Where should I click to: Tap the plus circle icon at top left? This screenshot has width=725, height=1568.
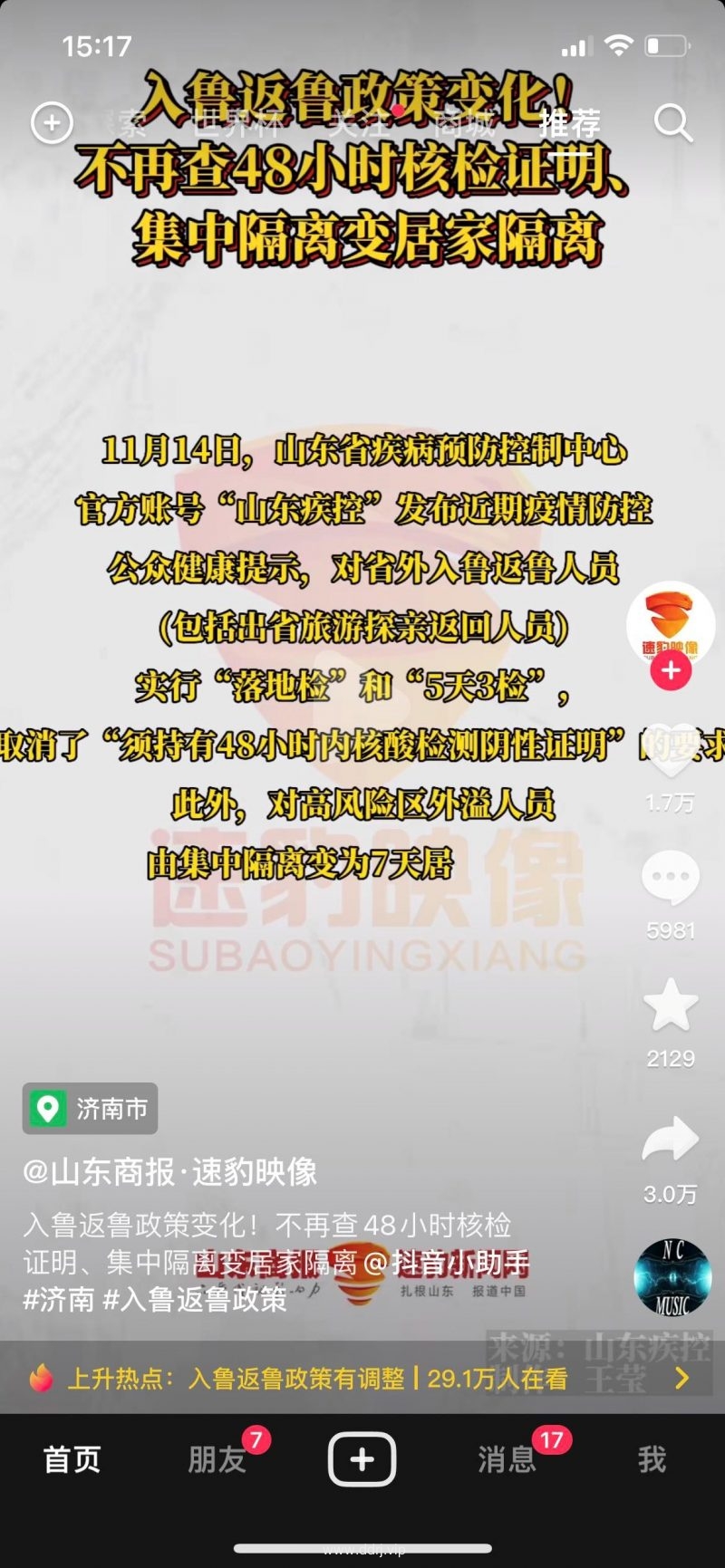(52, 122)
